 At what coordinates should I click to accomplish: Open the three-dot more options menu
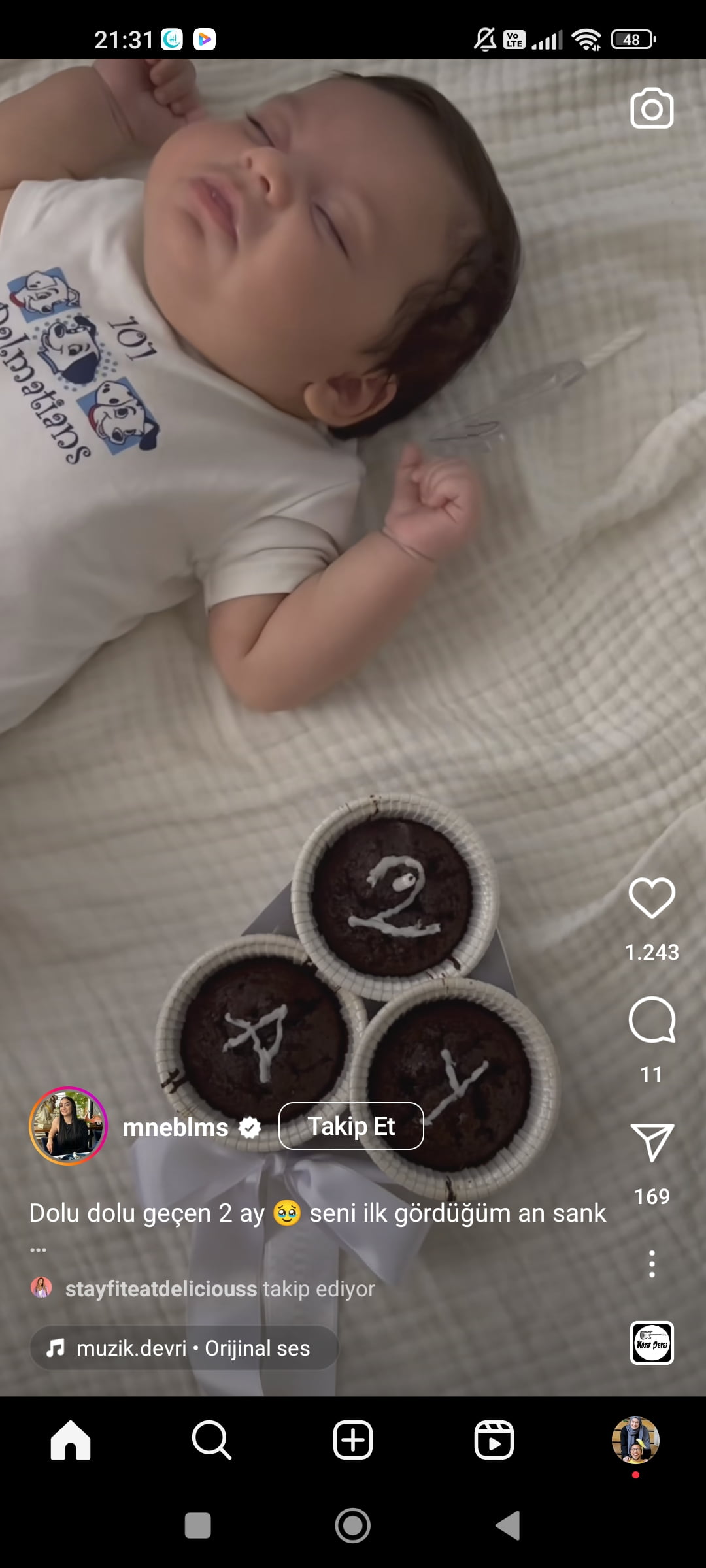[x=652, y=1264]
